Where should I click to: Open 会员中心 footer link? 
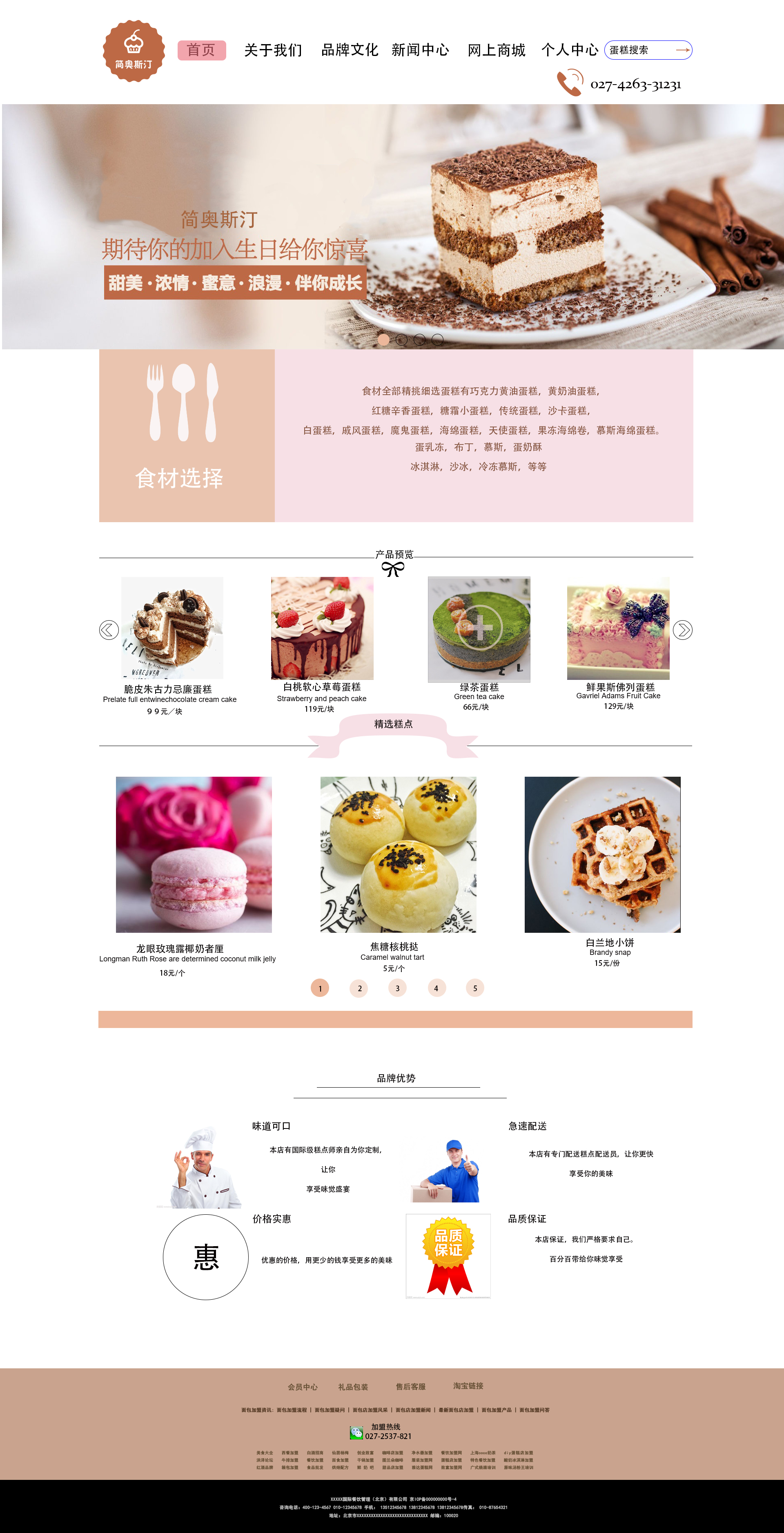(x=303, y=1387)
